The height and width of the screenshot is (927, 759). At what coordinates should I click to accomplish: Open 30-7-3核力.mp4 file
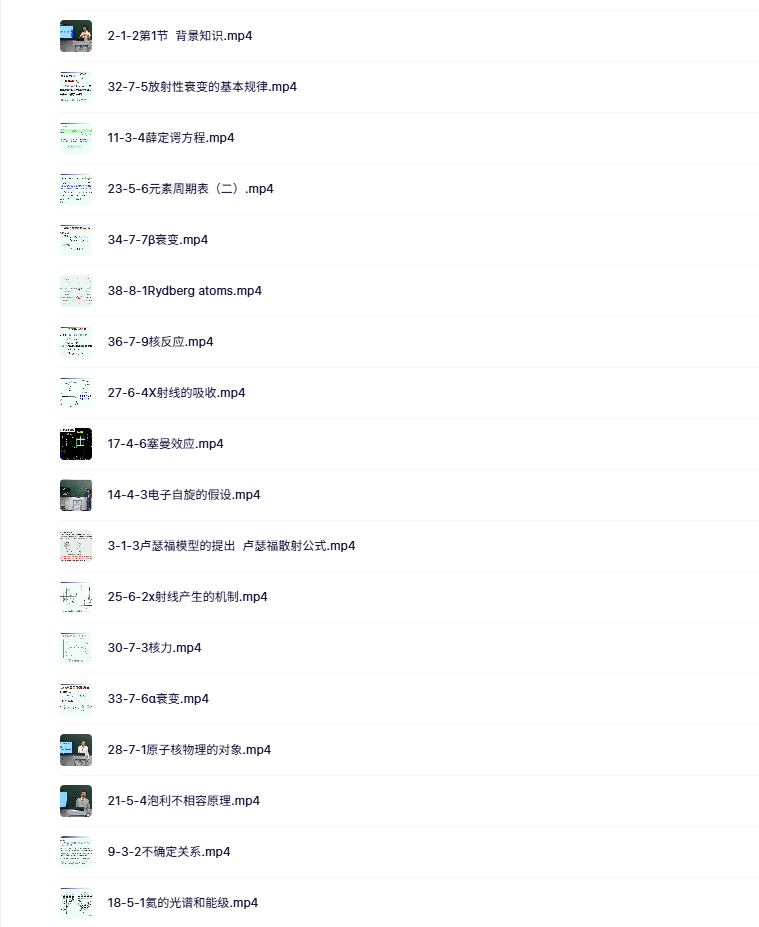pyautogui.click(x=154, y=648)
